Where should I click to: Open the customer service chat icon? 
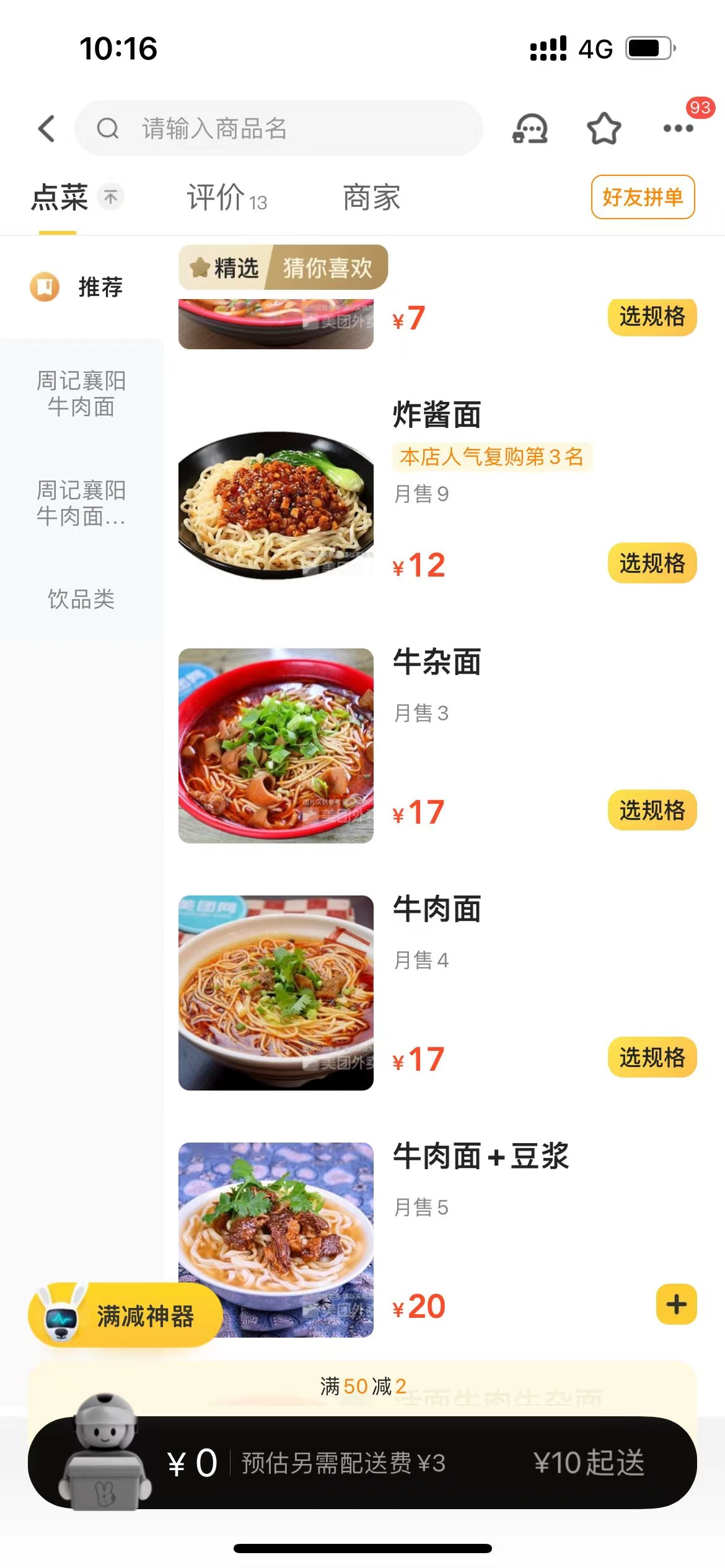coord(530,129)
